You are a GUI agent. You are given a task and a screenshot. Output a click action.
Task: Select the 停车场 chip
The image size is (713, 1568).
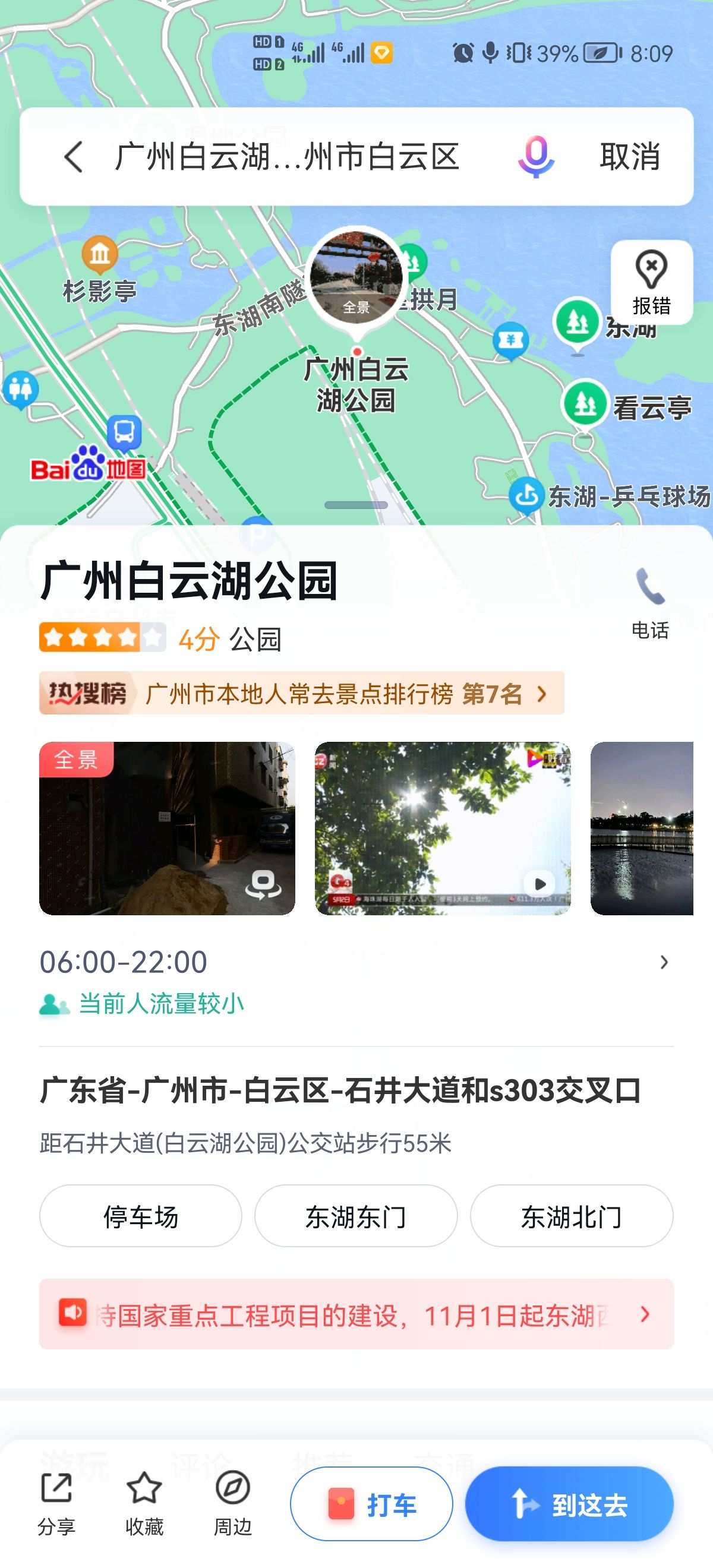point(141,1217)
